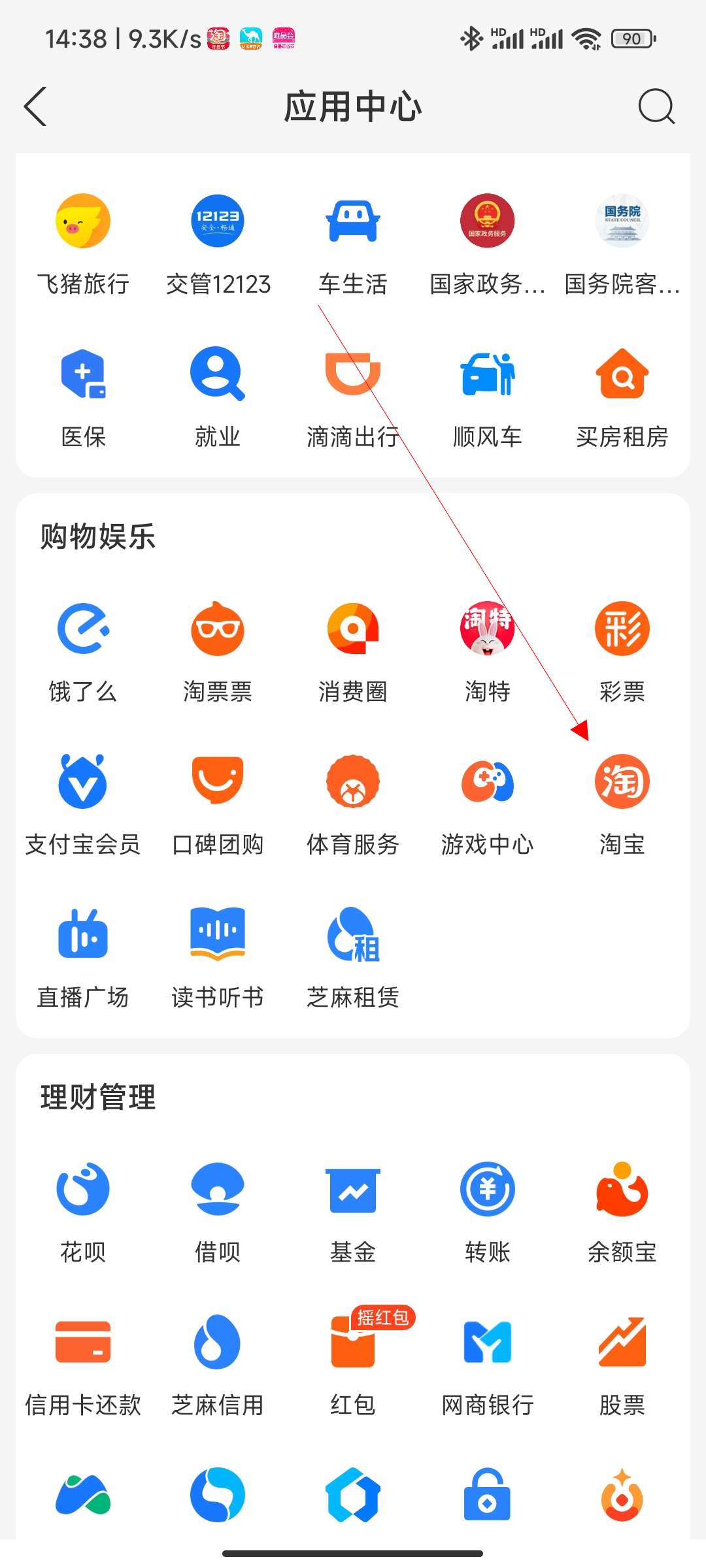The width and height of the screenshot is (706, 1568).
Task: Open the search icon in the header
Action: (656, 106)
